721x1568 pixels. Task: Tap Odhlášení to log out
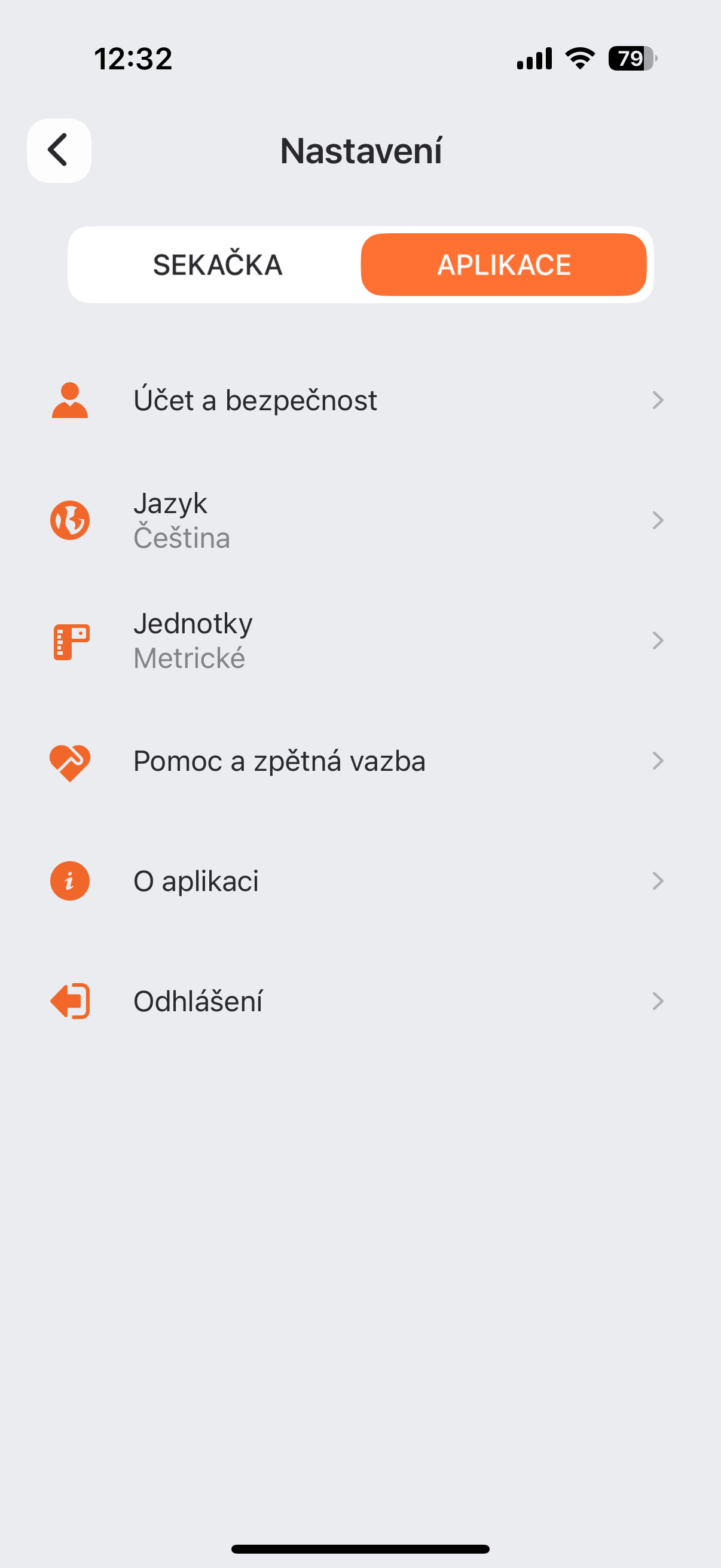pos(359,1001)
